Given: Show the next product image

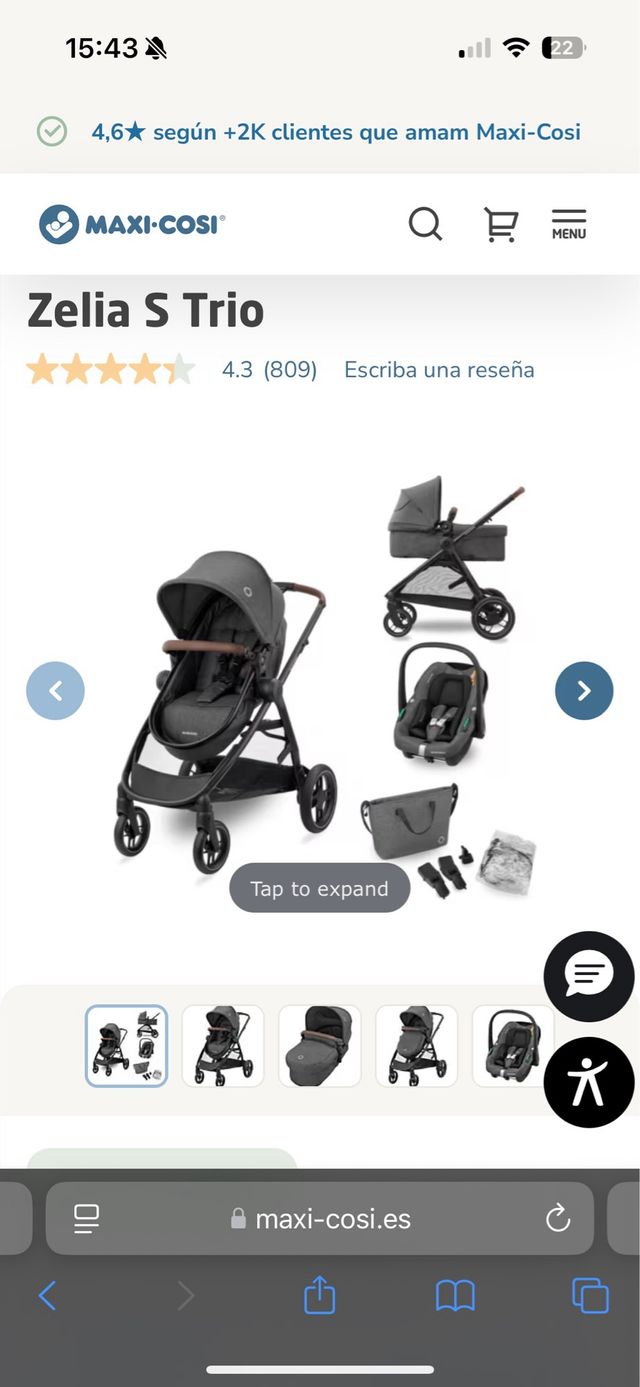Looking at the screenshot, I should pyautogui.click(x=584, y=690).
